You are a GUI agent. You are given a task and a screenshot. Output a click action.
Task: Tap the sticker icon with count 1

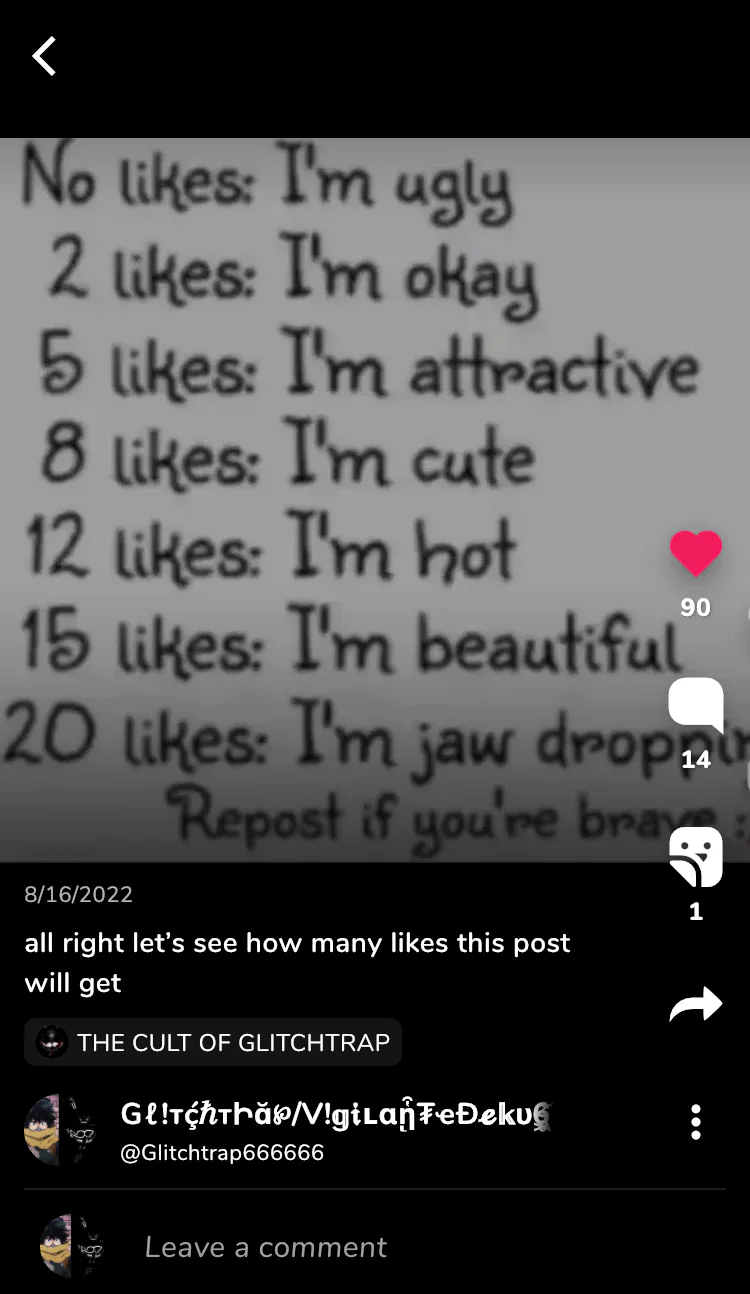695,857
